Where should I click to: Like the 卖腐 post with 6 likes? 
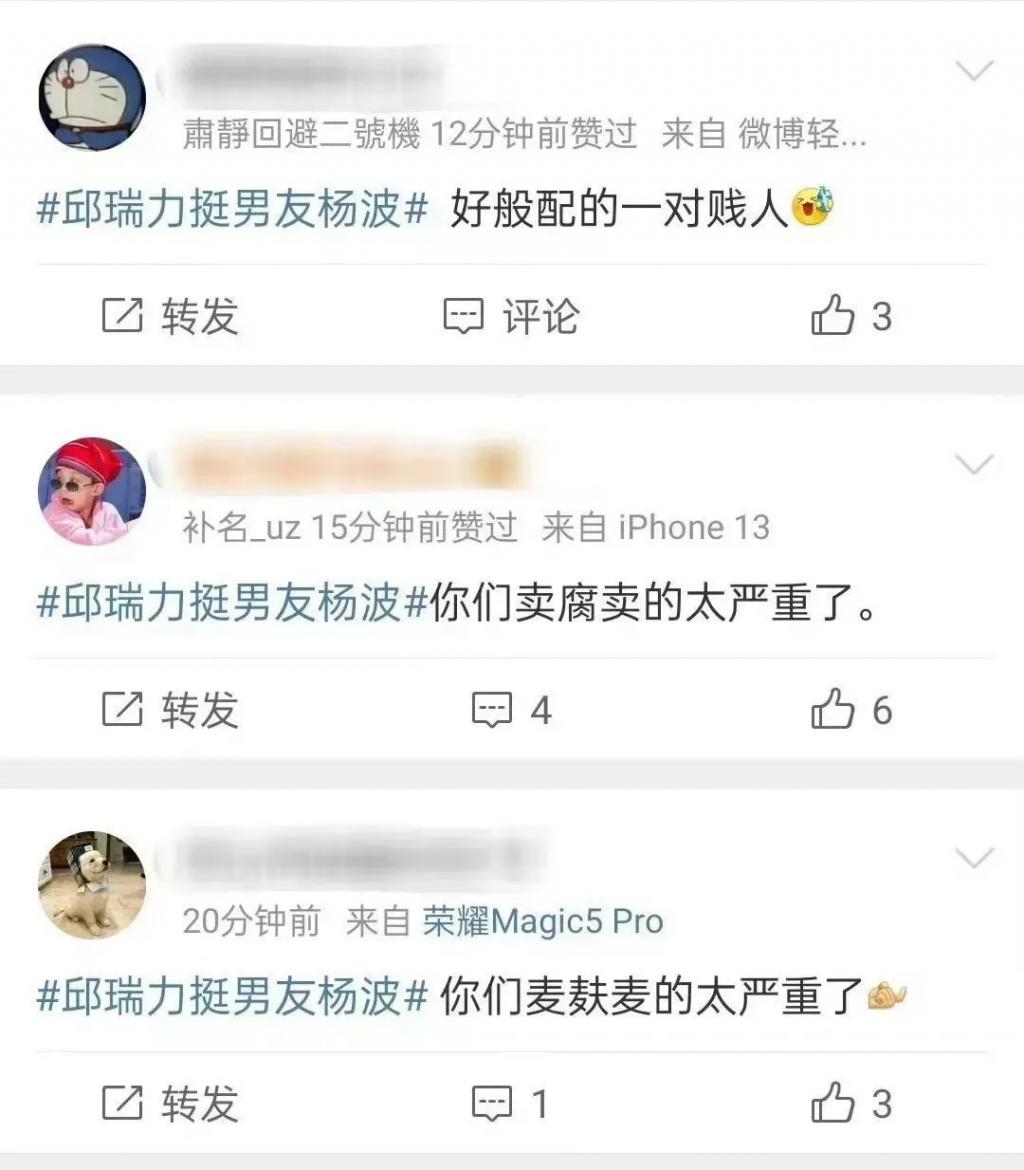pos(850,710)
